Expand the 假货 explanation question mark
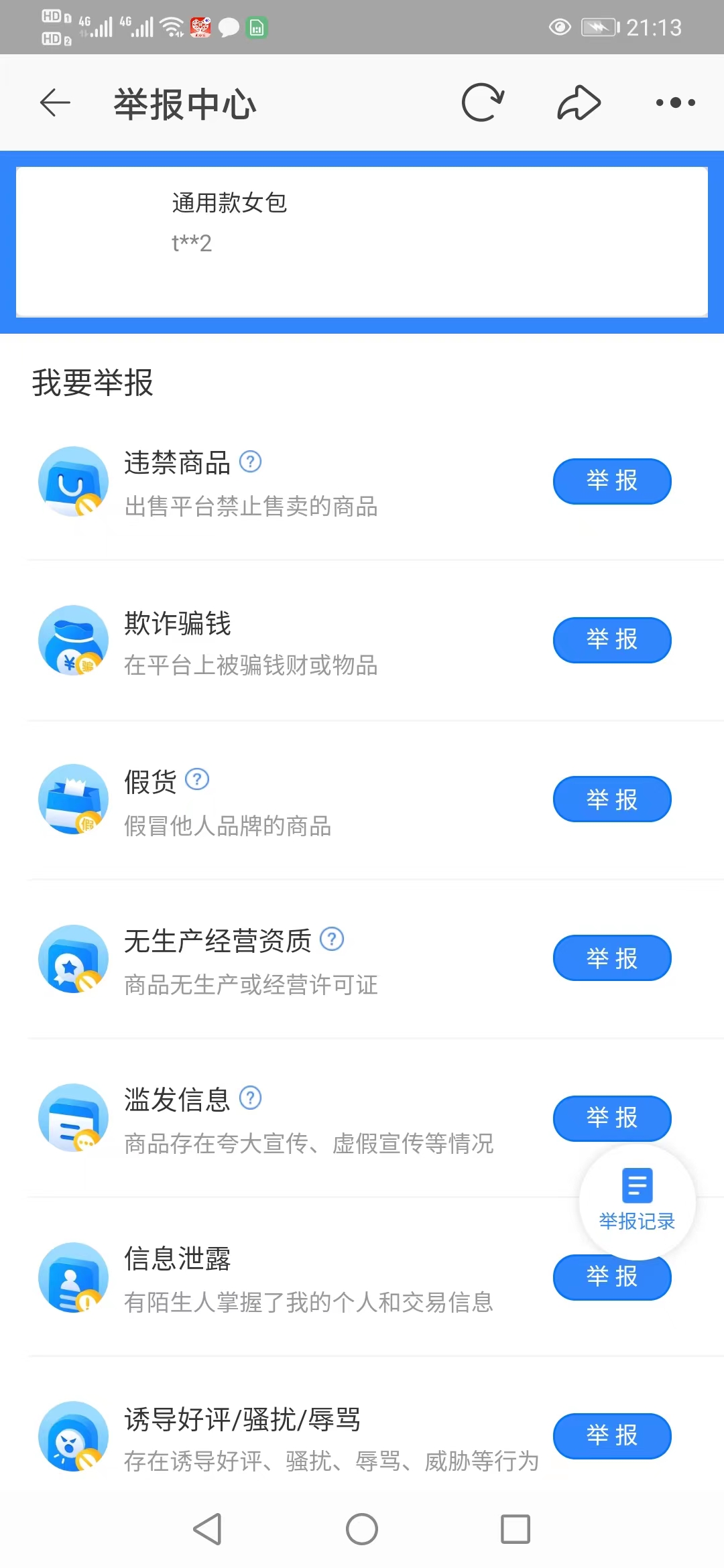 coord(196,779)
